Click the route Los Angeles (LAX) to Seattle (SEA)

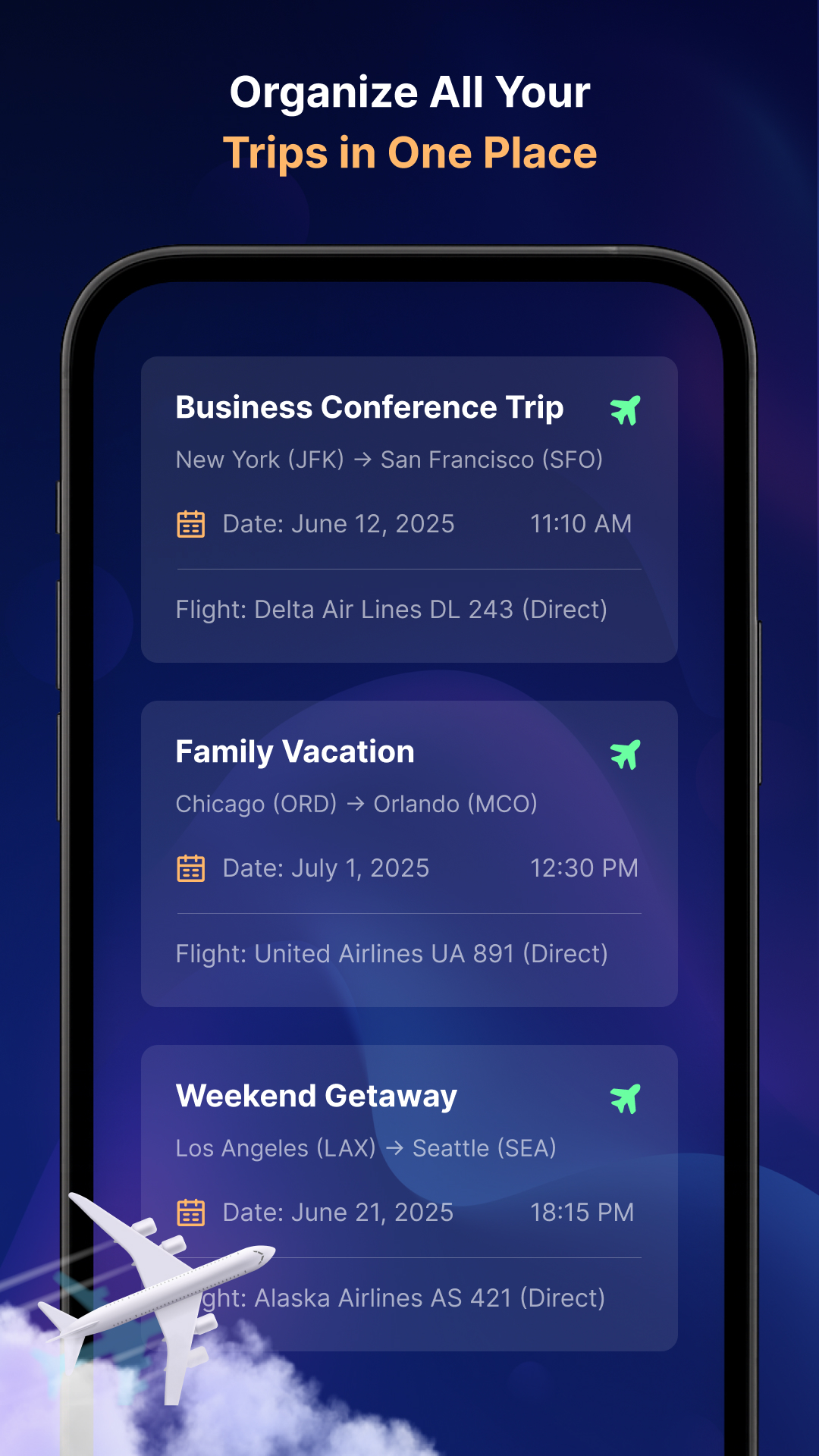tap(366, 1147)
